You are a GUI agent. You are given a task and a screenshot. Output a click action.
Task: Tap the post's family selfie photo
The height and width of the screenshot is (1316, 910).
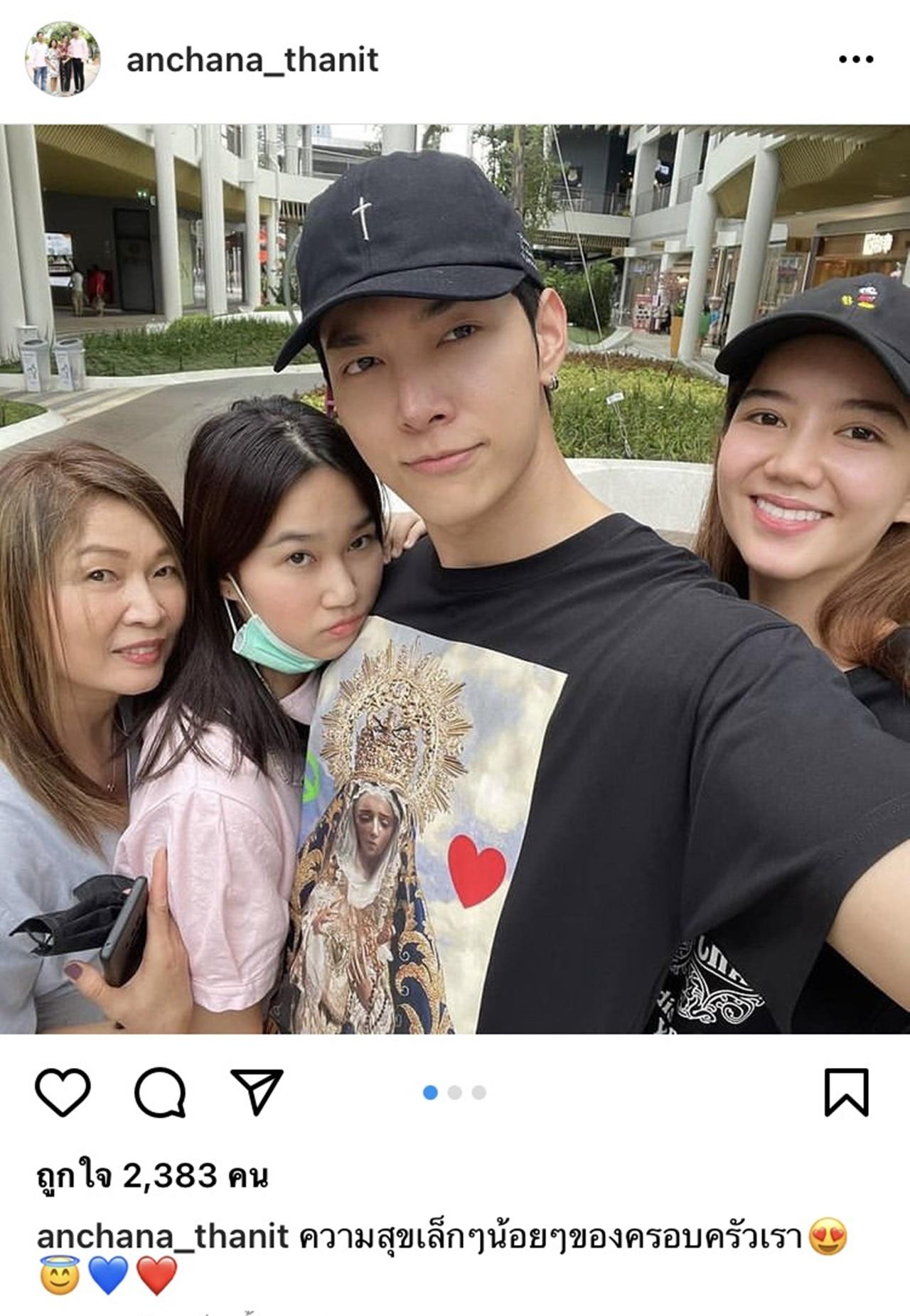click(x=455, y=578)
